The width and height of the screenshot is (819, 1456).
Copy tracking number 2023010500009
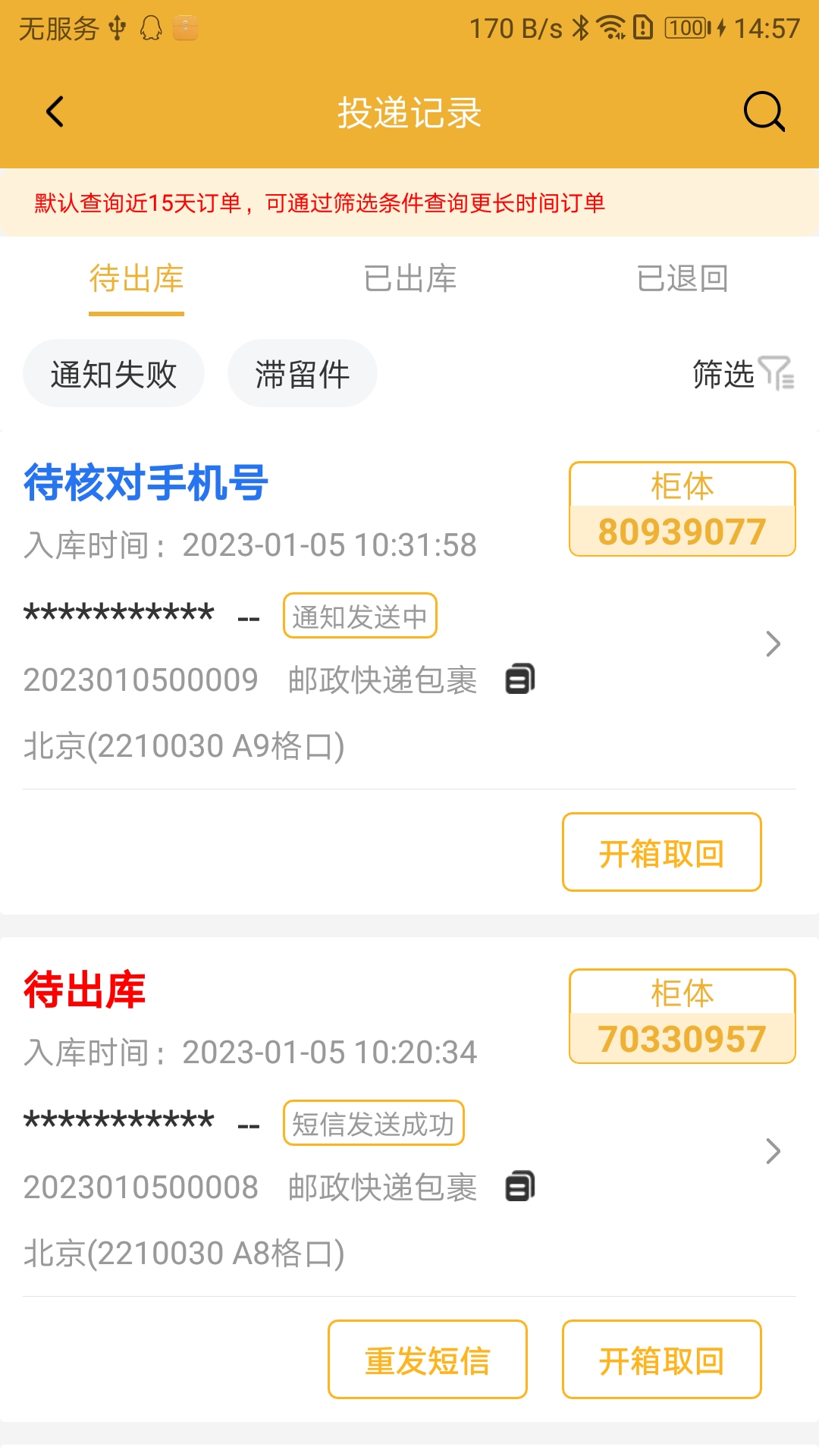(x=520, y=679)
